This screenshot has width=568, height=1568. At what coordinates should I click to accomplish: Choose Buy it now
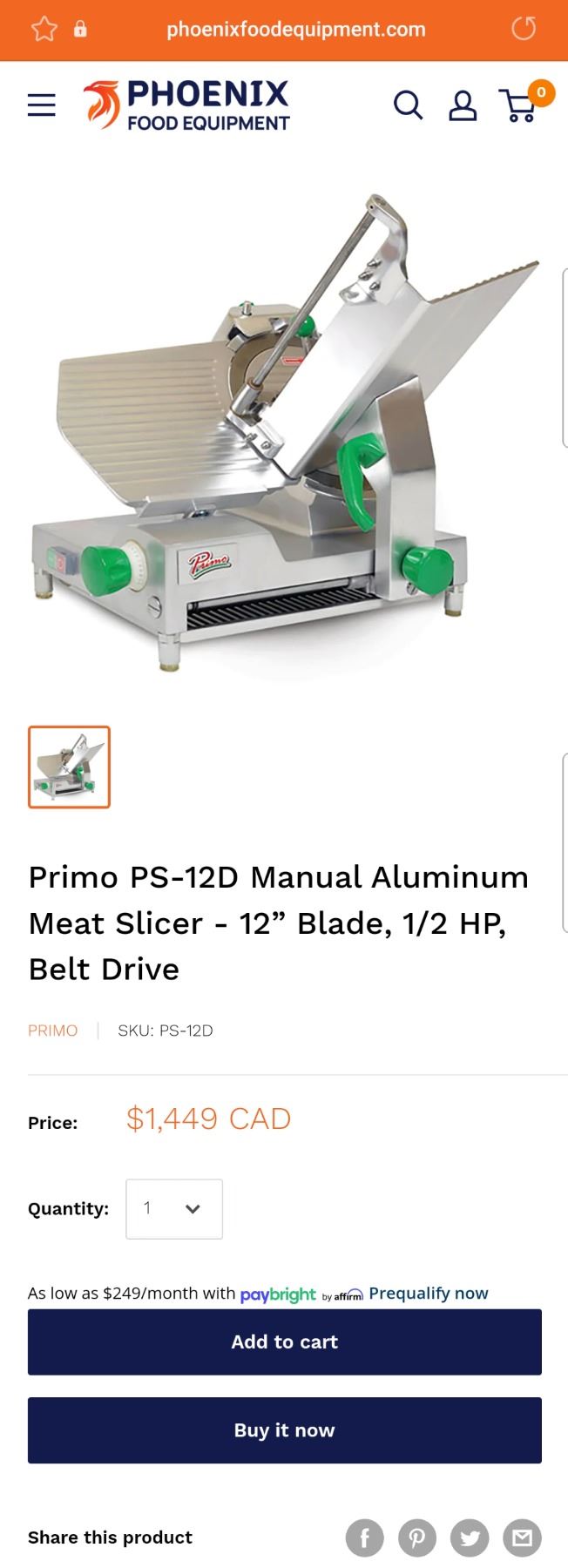pos(284,1429)
